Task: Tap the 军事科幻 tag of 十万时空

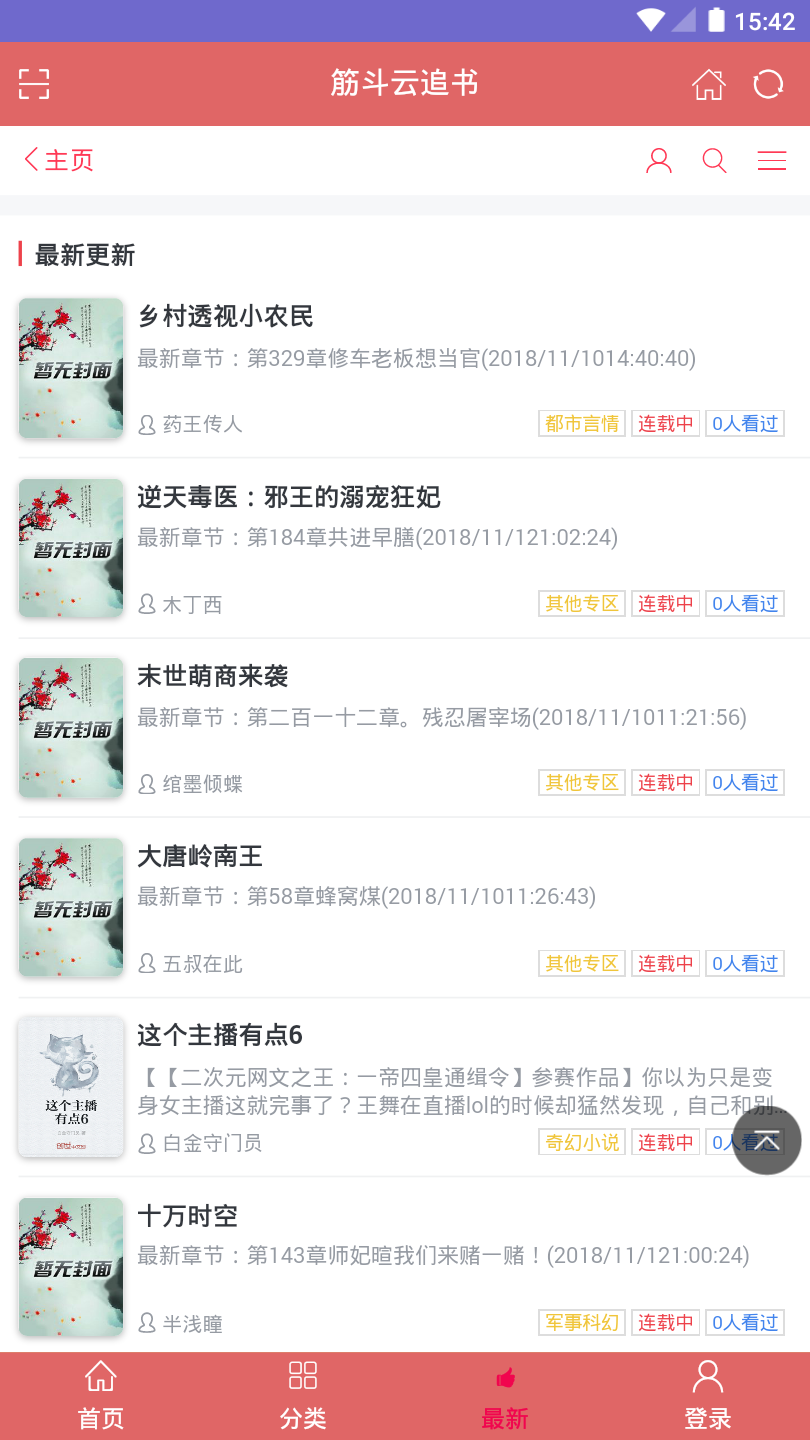Action: point(581,1322)
